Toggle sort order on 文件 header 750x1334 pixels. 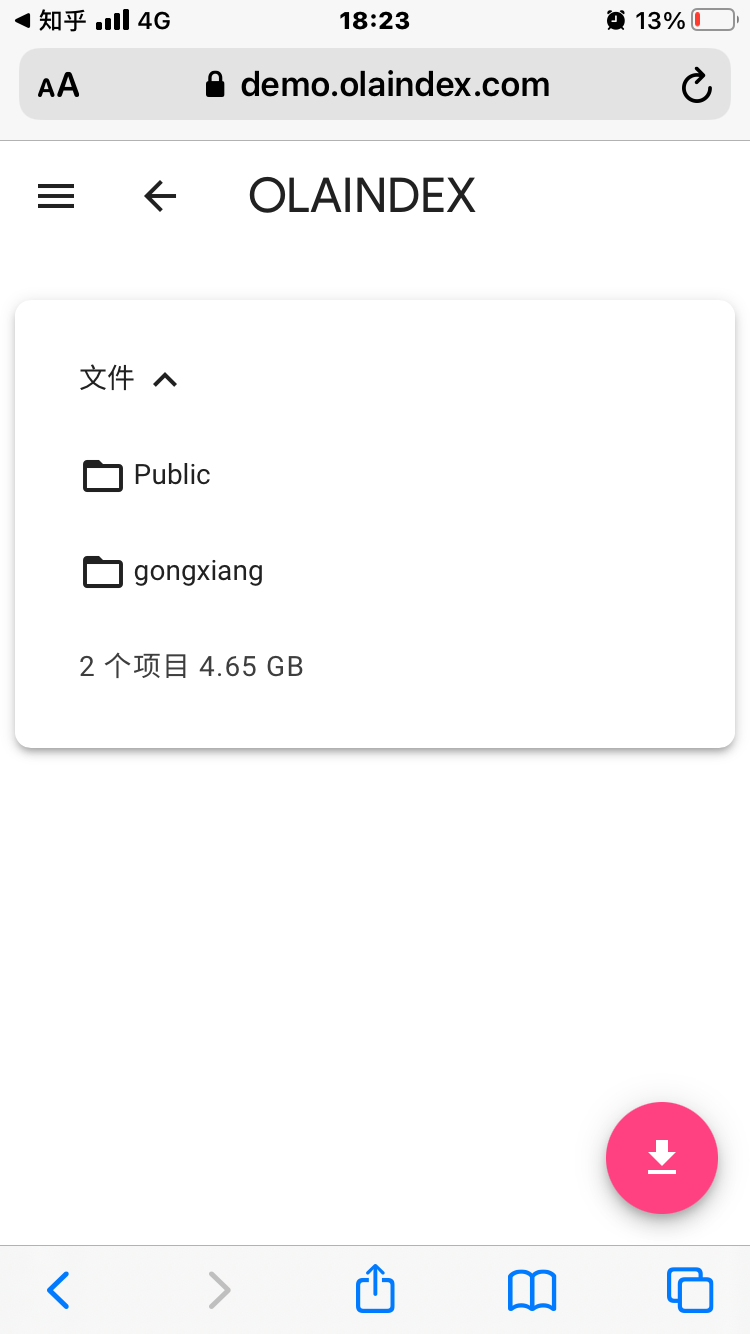pos(129,378)
